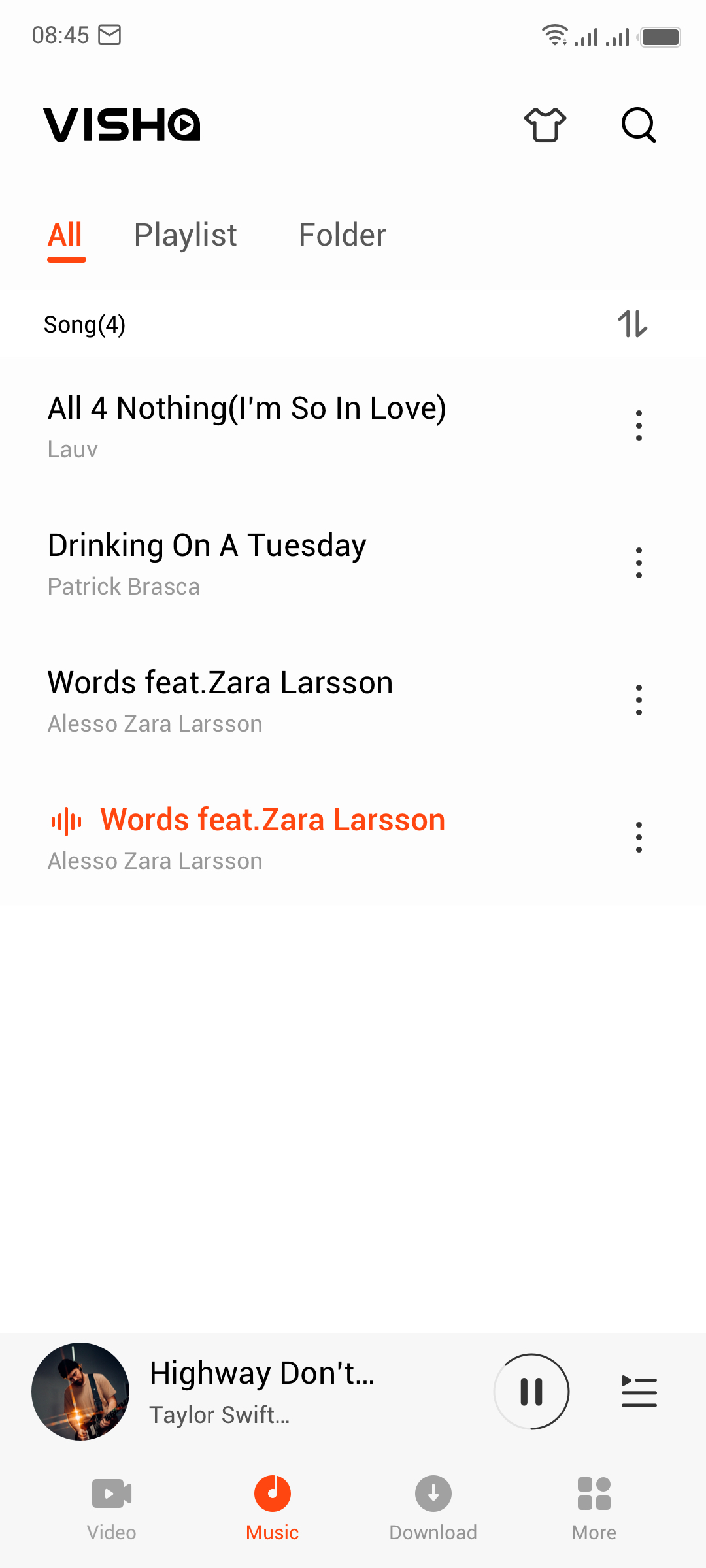Open Highway Don't from the mini player
Viewport: 706px width, 1568px height.
pos(263,1373)
